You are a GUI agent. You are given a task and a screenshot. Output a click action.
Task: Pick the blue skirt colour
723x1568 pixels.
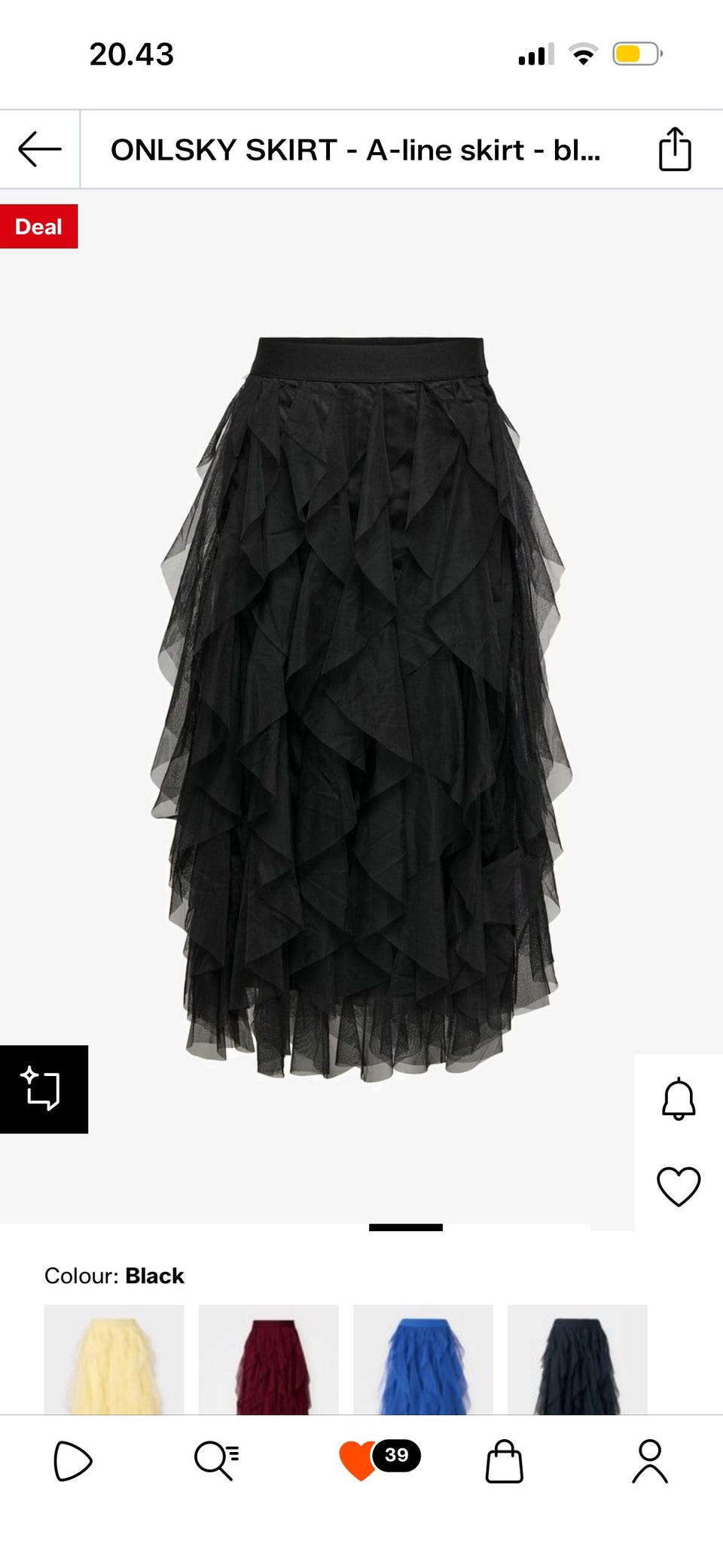coord(423,1359)
